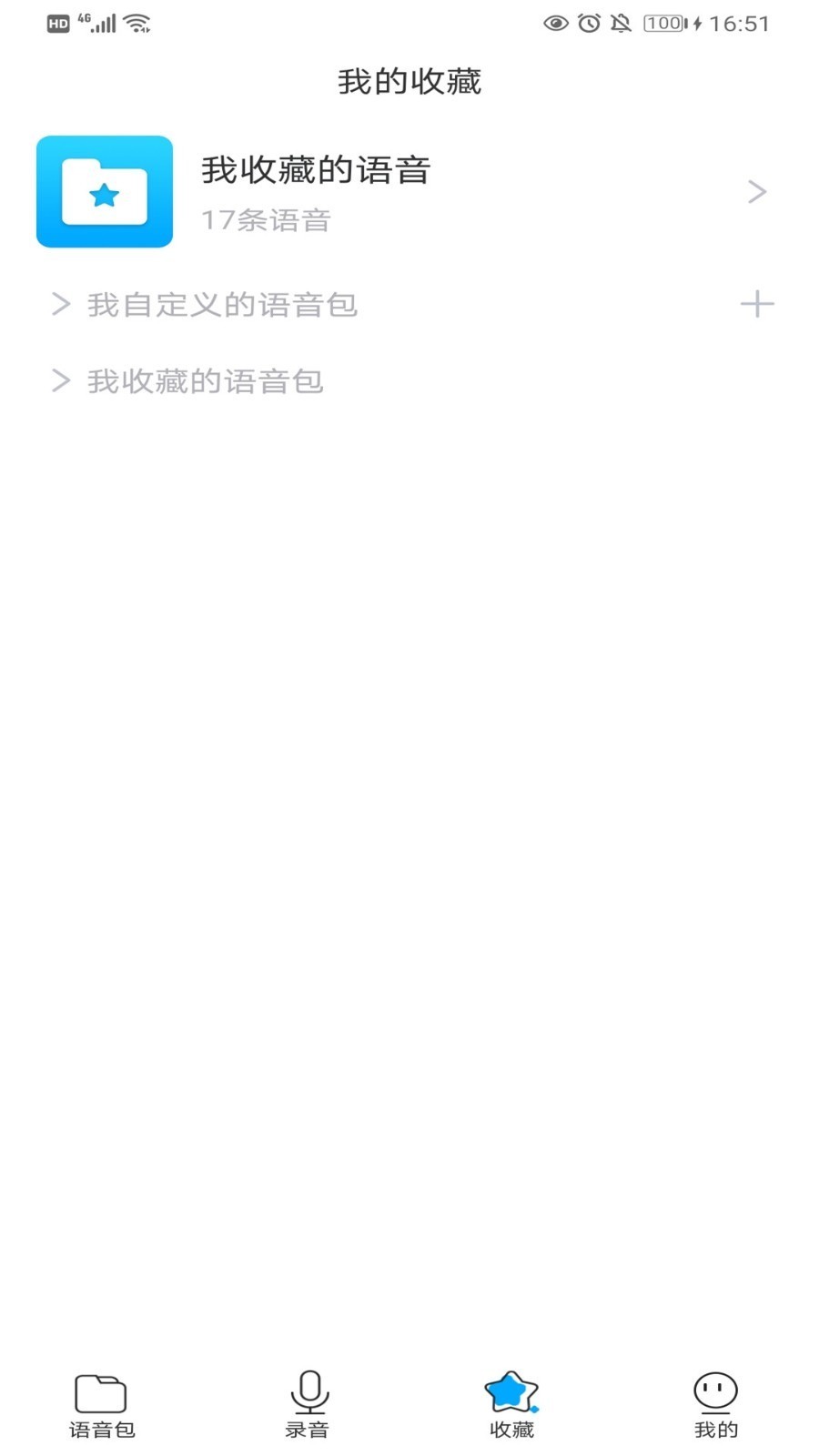Open 我收藏的语音 folder
Screen dimensions: 819x1456
(400, 192)
